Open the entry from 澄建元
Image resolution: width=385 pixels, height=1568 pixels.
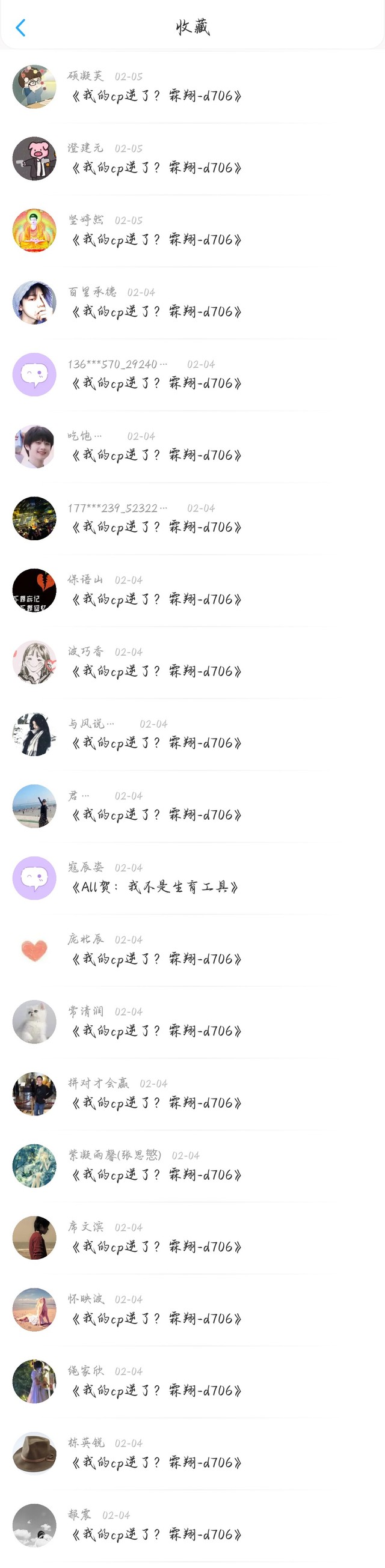coord(156,168)
